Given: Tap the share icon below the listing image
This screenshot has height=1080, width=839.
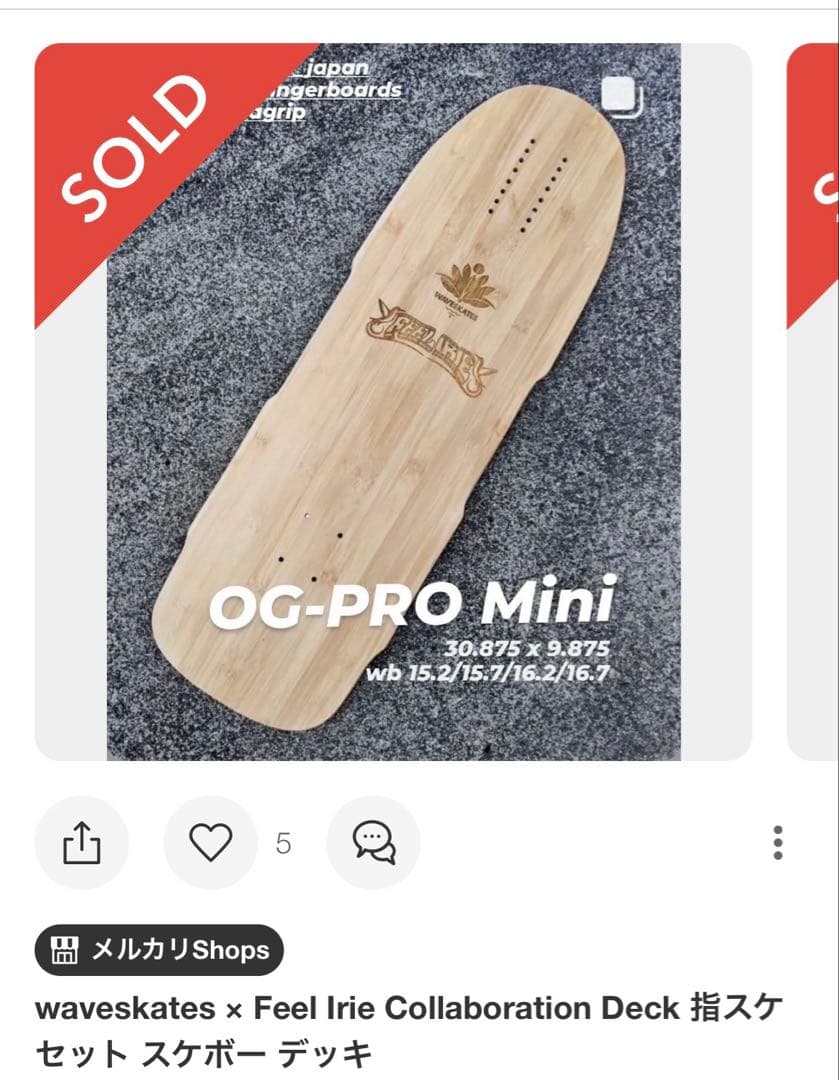Looking at the screenshot, I should [x=81, y=843].
